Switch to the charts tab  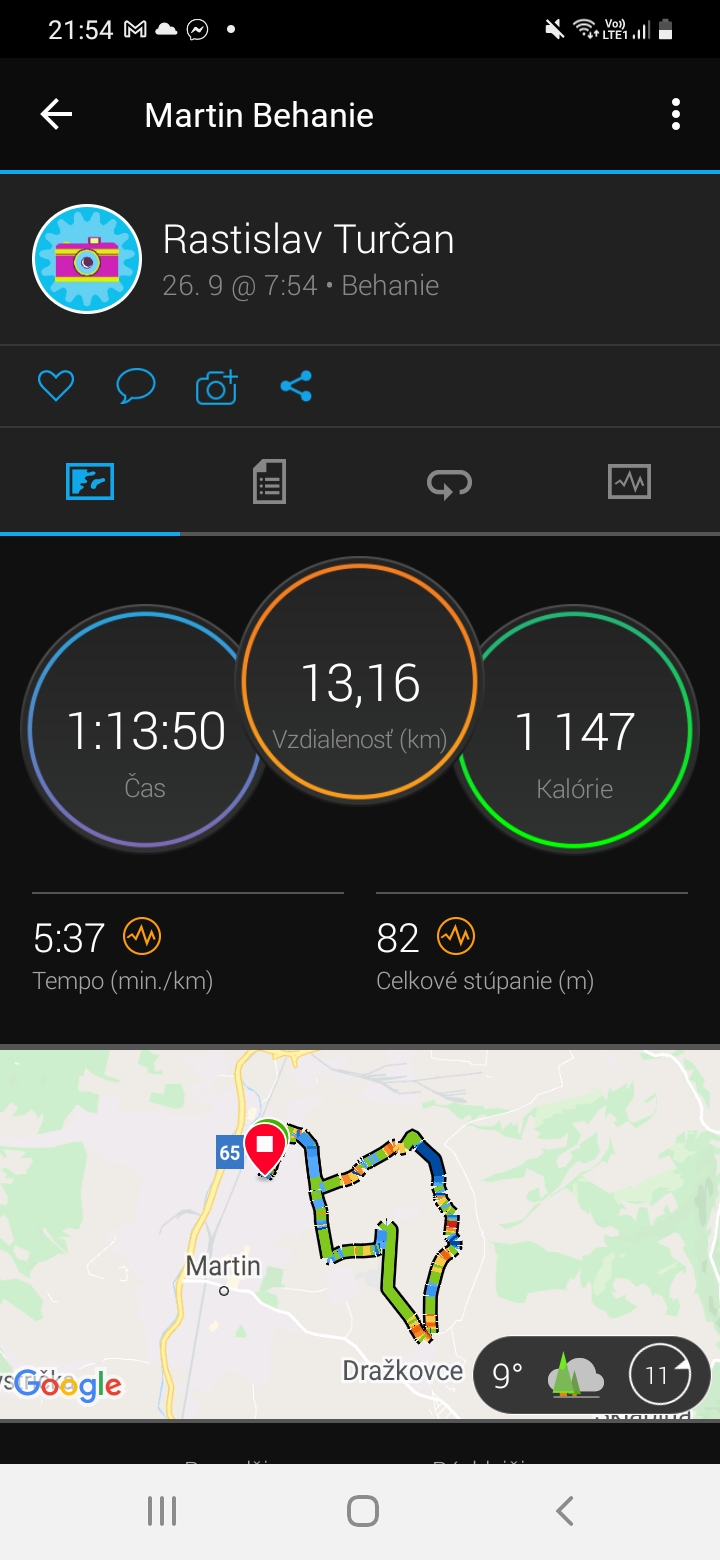[x=629, y=482]
